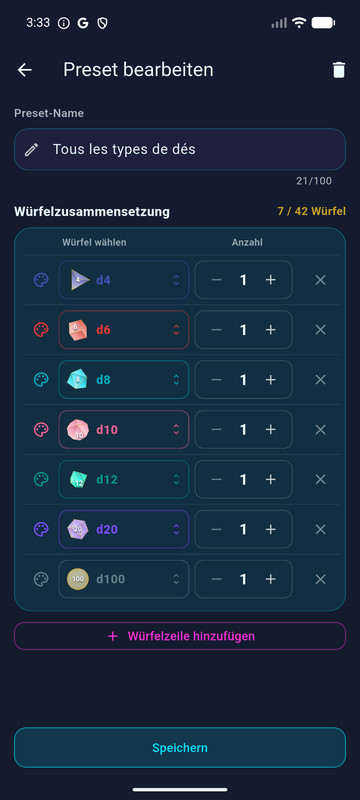Screen dimensions: 360x800
Task: Increase the d12 count with plus
Action: point(271,480)
